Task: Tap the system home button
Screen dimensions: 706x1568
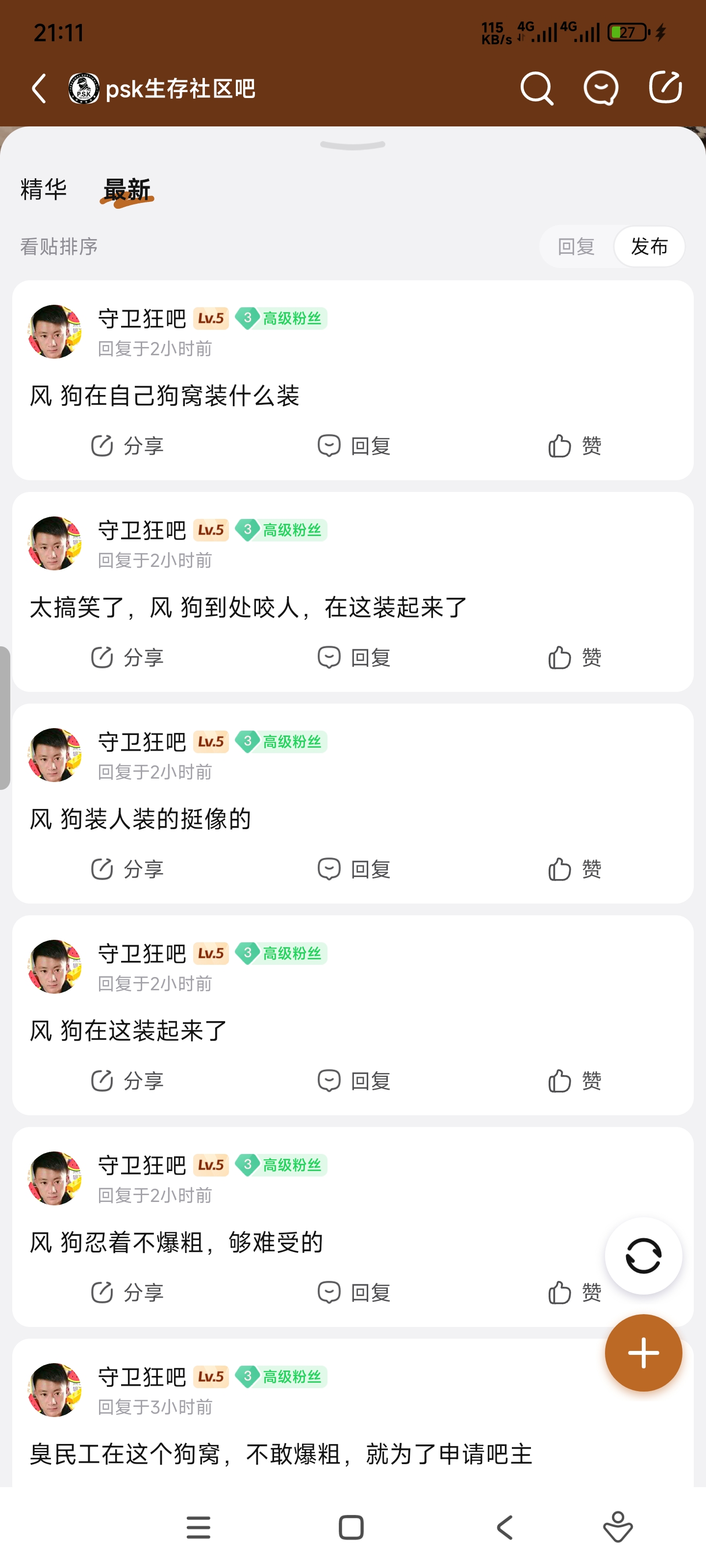Action: coord(351,1527)
